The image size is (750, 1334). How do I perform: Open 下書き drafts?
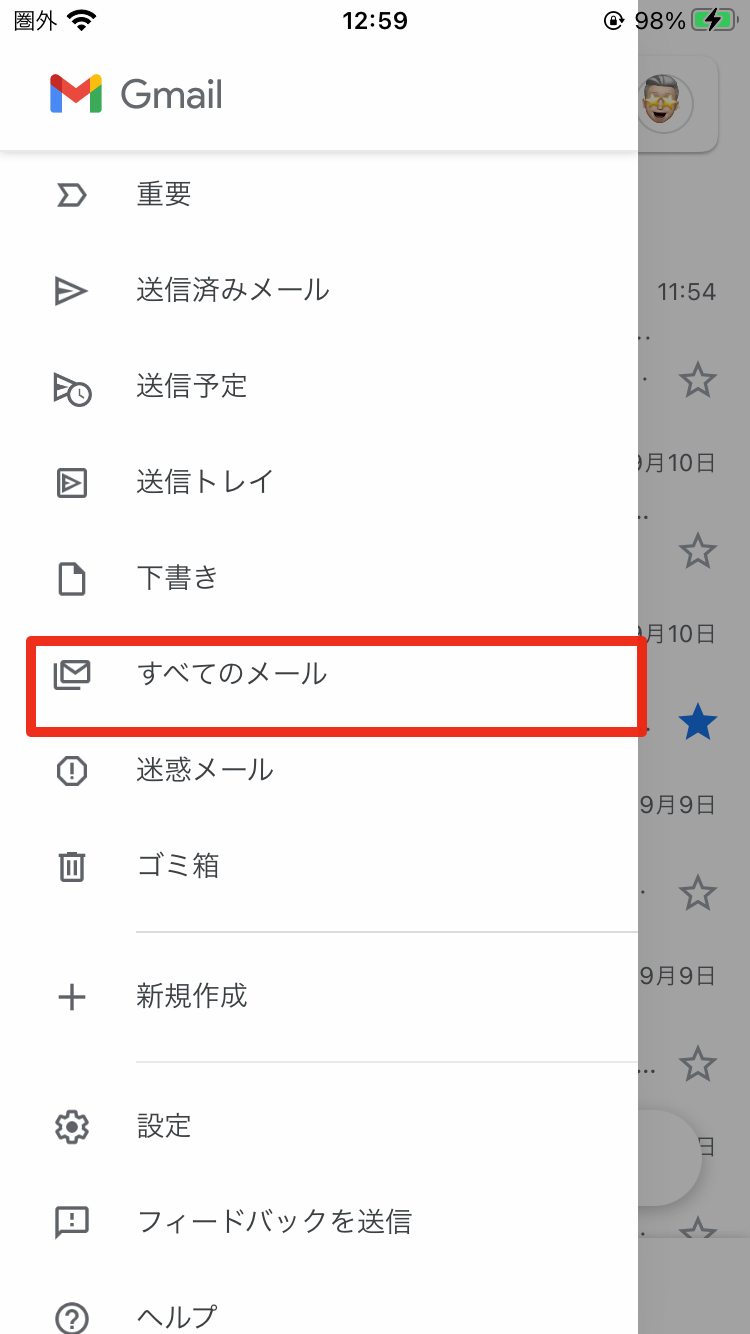tap(319, 578)
